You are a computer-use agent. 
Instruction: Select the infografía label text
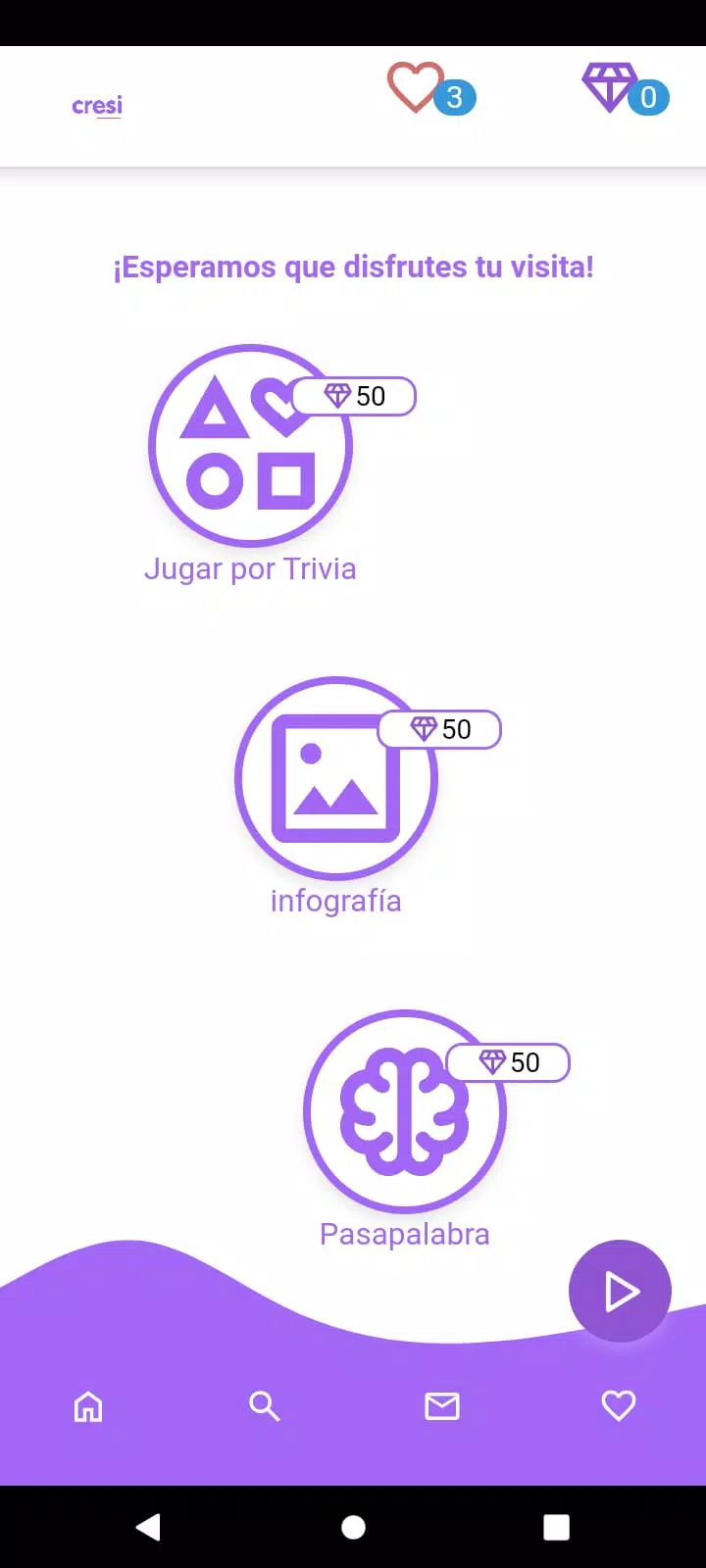pos(335,901)
